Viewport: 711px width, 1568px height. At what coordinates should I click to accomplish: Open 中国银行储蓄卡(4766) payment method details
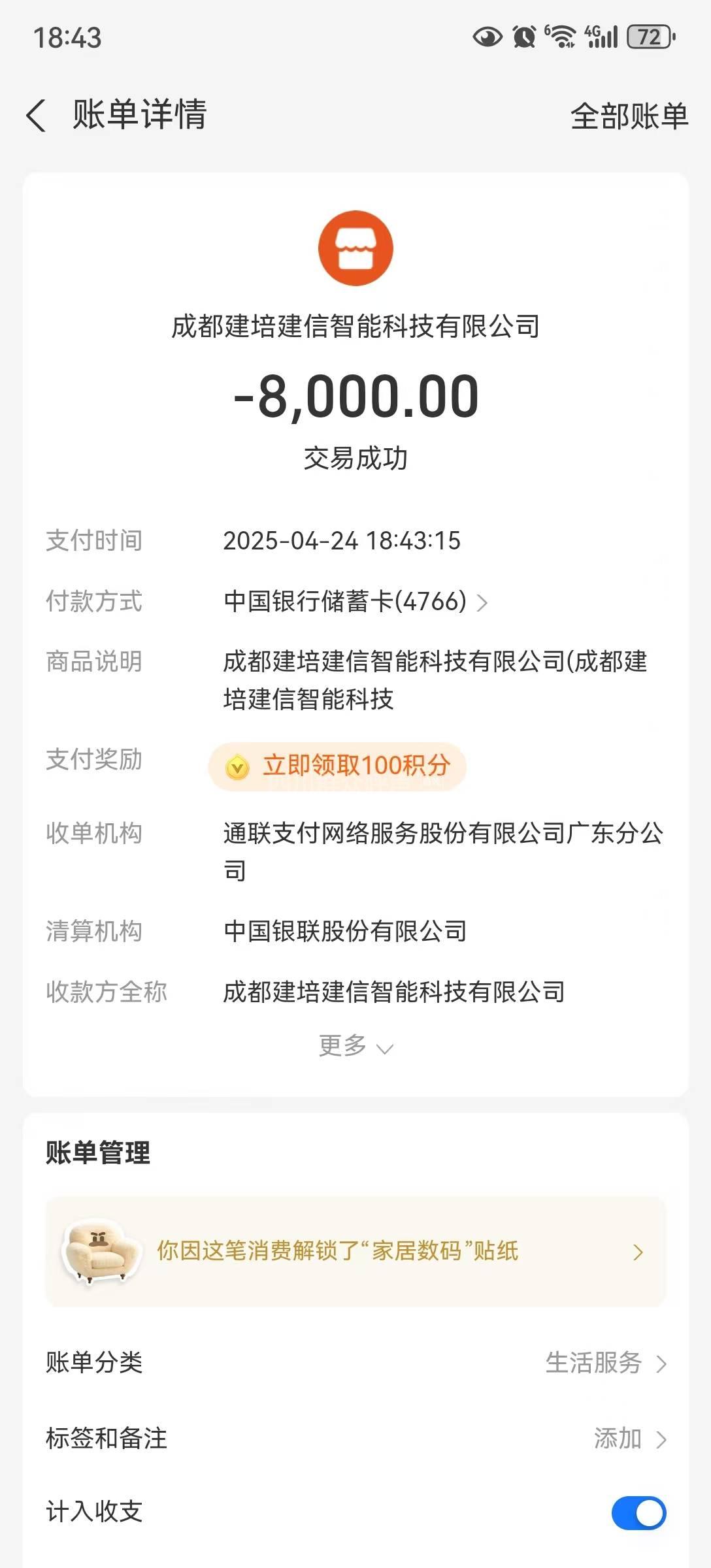(355, 602)
